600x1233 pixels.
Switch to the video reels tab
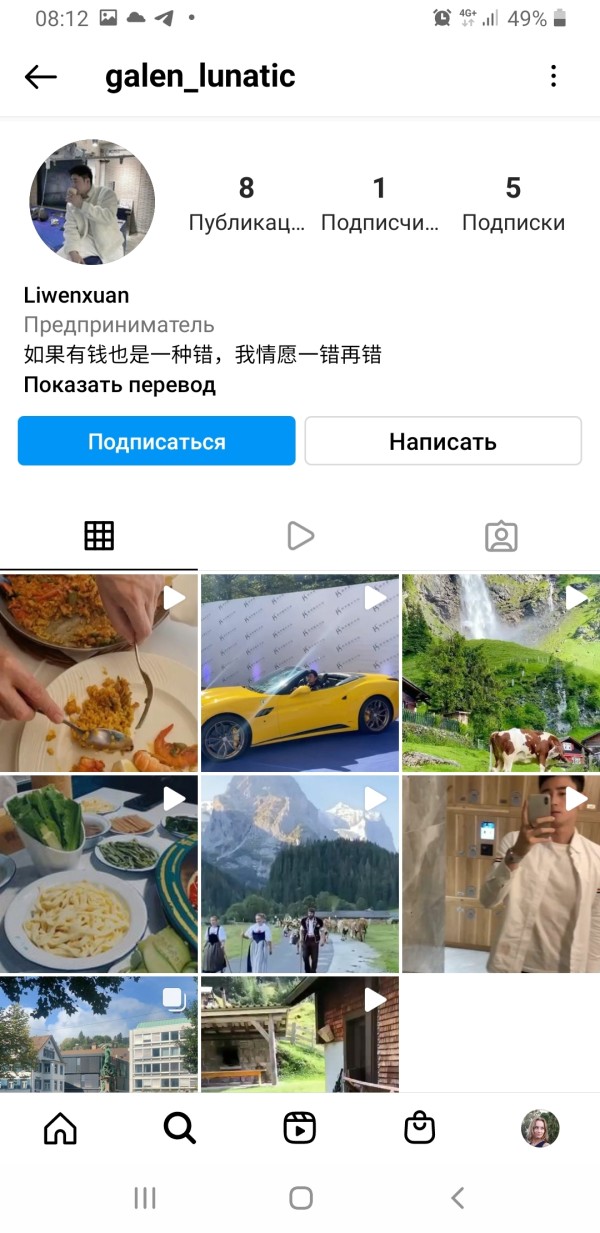coord(300,536)
